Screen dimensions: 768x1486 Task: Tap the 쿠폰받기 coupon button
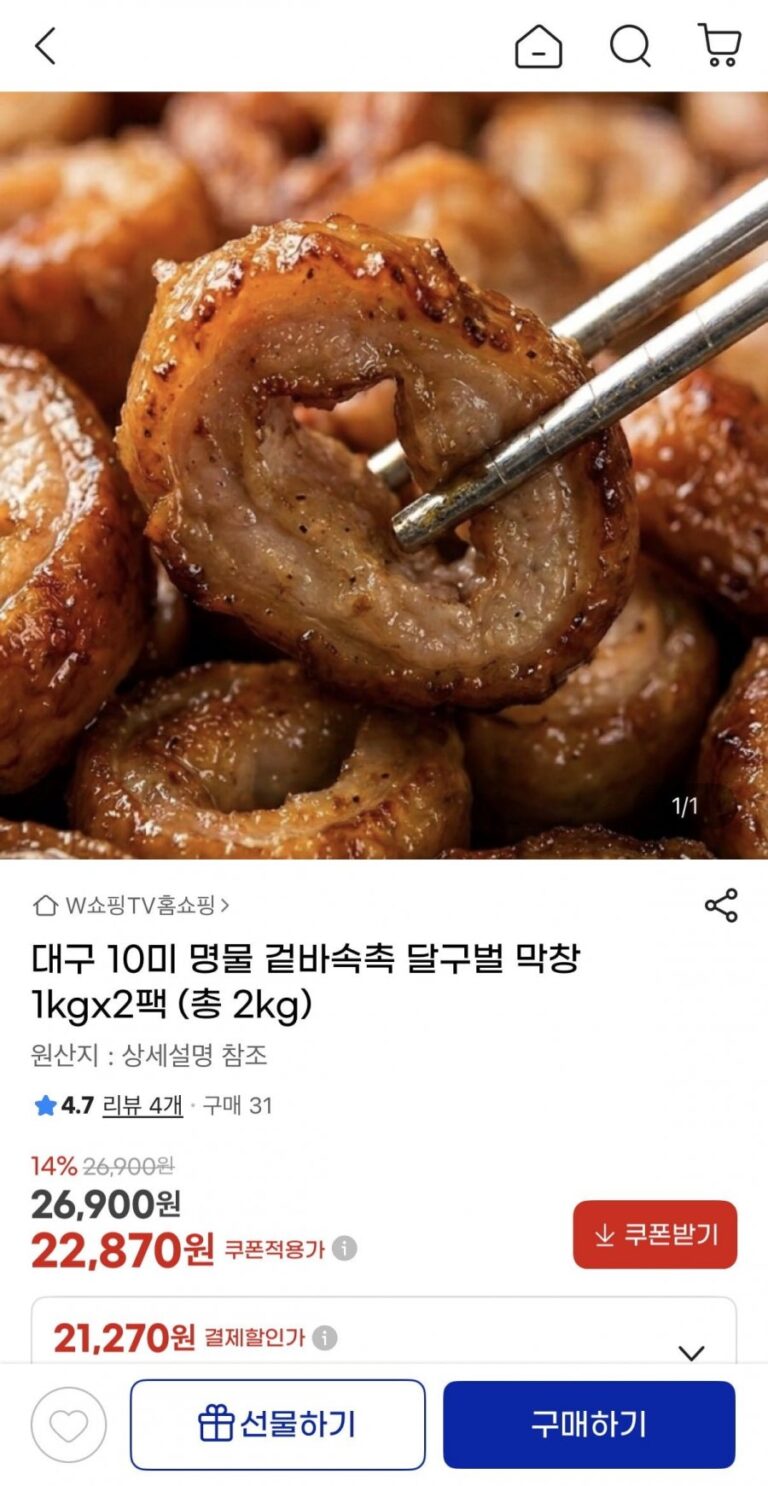click(x=655, y=1234)
